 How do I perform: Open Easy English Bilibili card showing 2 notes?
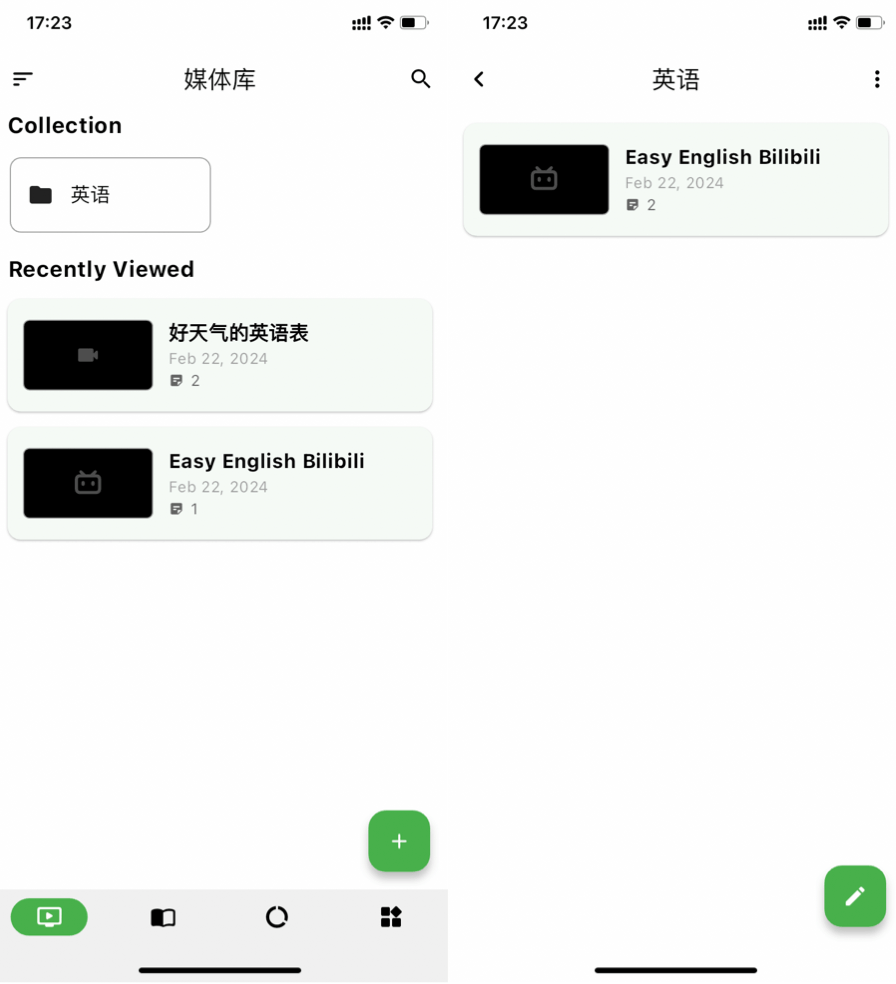[x=676, y=180]
